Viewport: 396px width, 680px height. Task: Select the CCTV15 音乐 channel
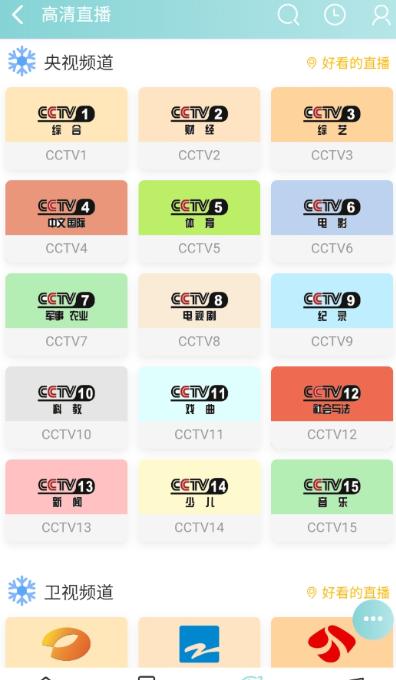coord(332,501)
